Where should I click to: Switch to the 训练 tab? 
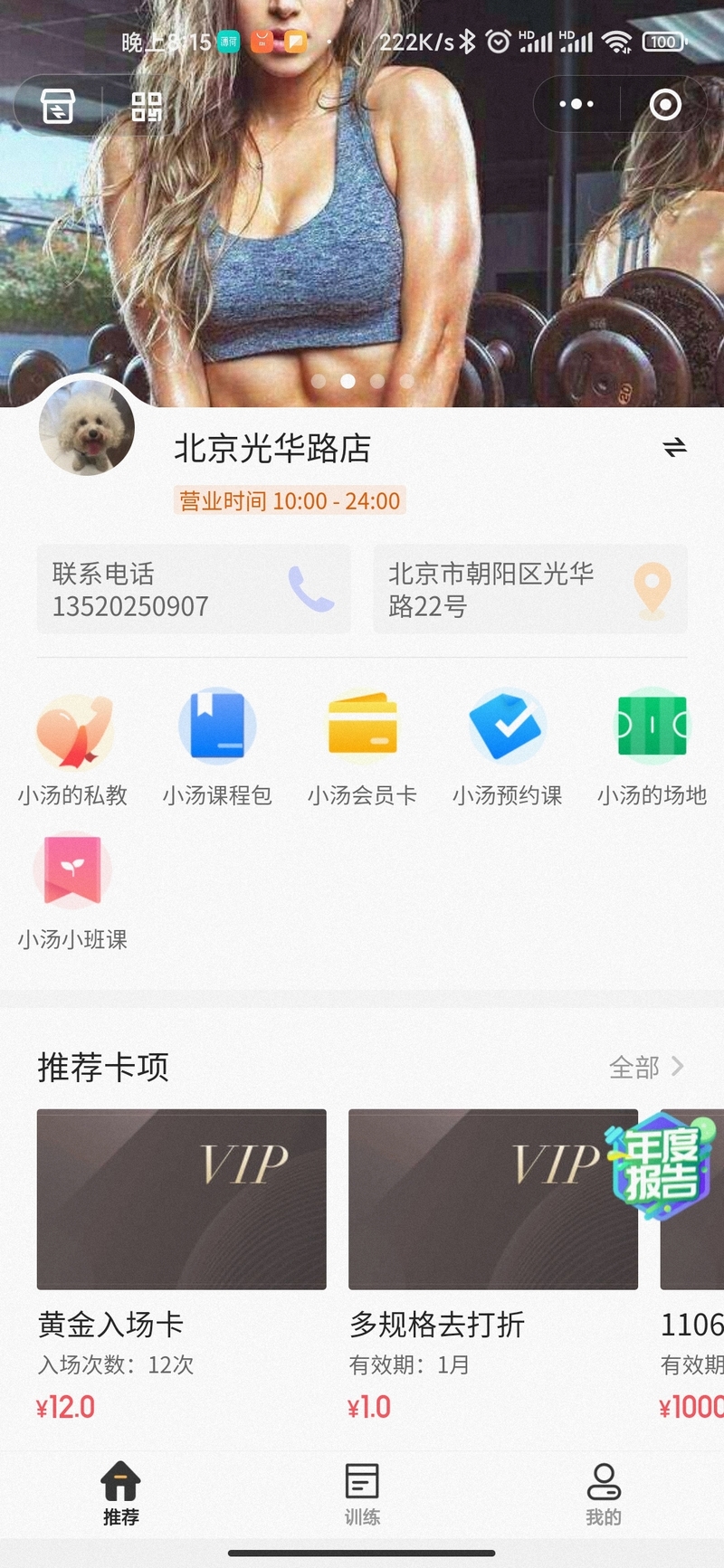pyautogui.click(x=362, y=1493)
